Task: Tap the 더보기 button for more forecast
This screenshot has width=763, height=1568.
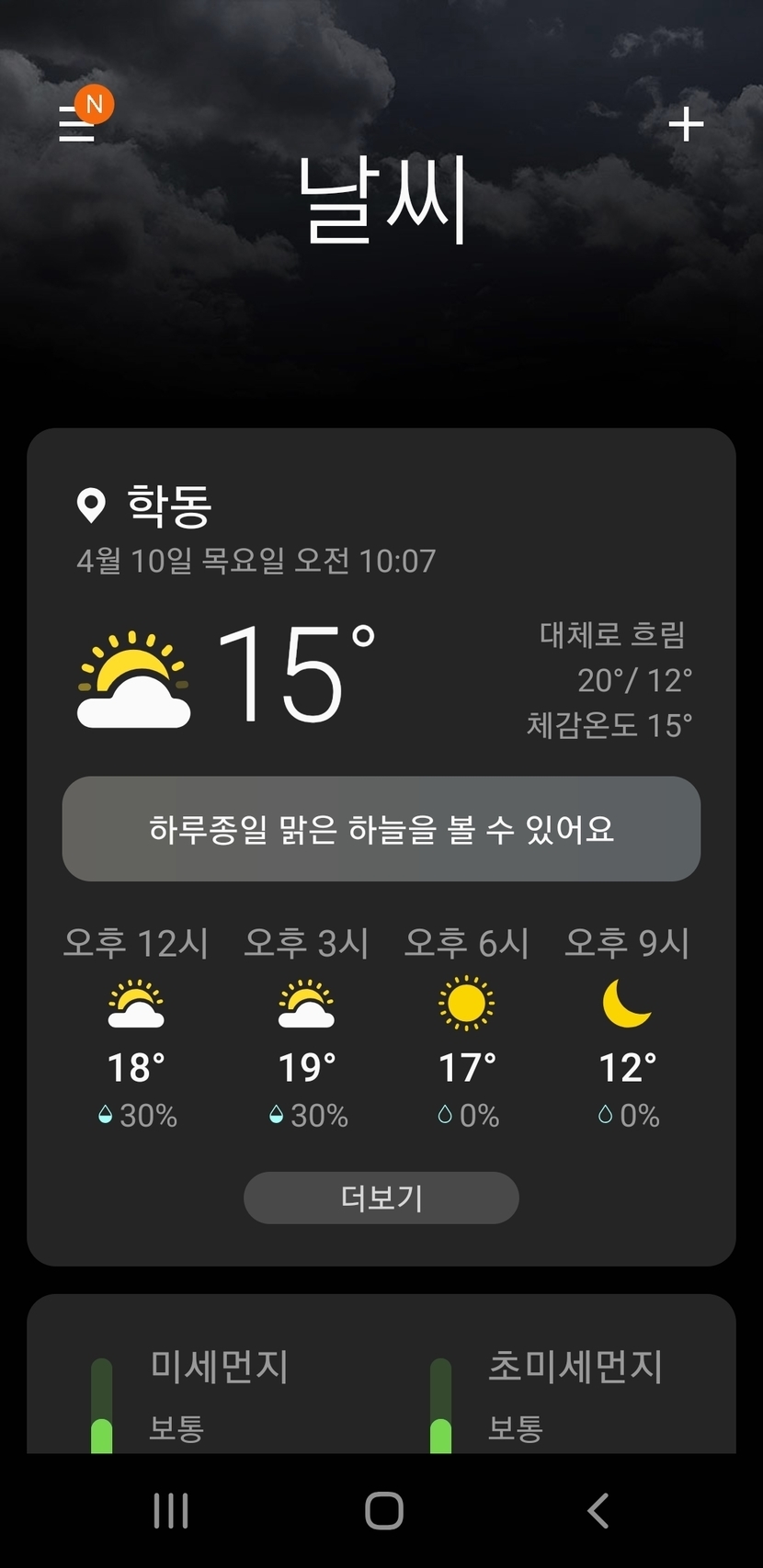Action: tap(381, 1198)
